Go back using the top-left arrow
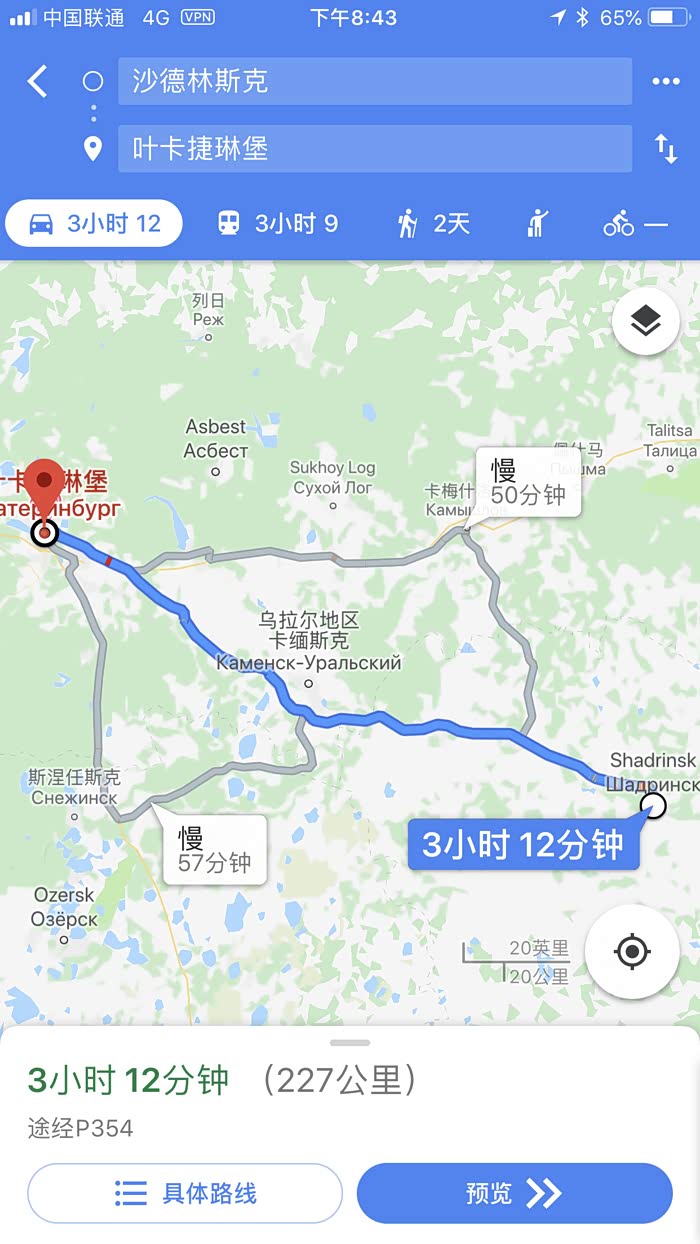Viewport: 700px width, 1244px height. tap(37, 81)
